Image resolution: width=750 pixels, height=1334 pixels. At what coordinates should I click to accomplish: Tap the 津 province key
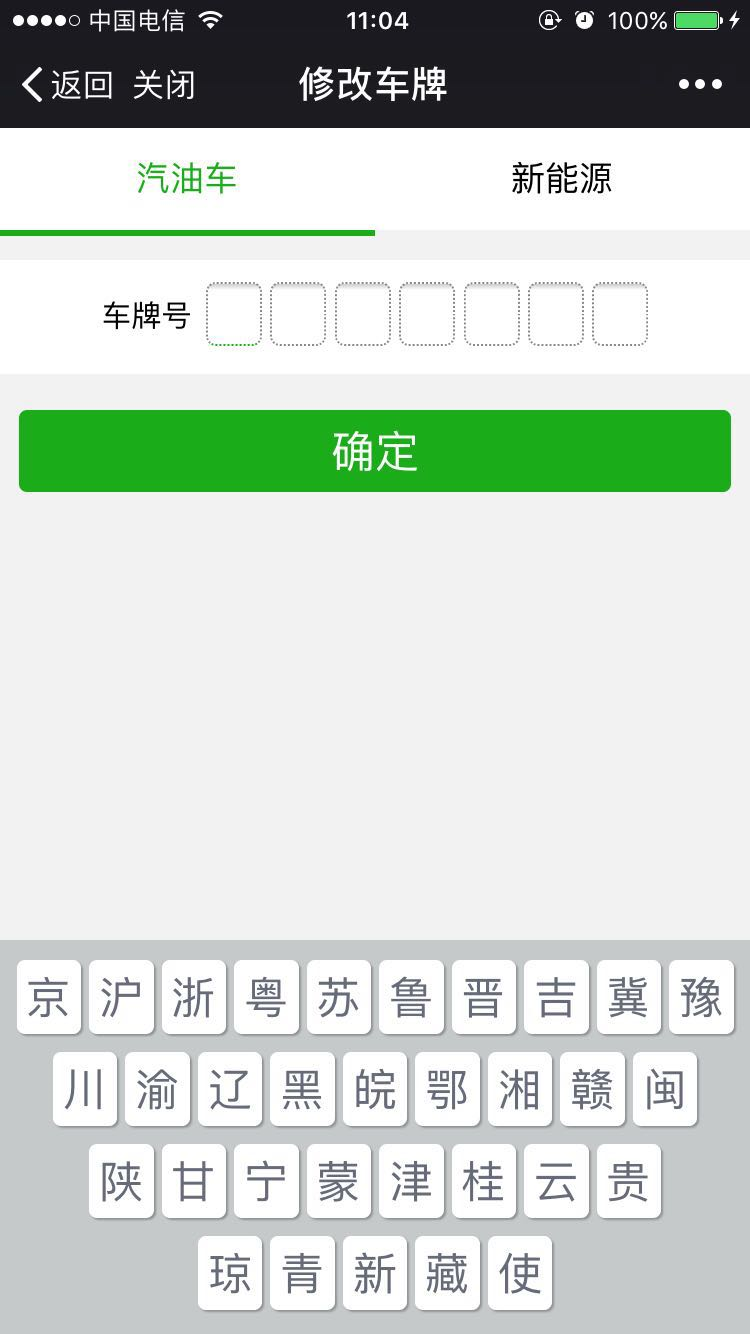(411, 1181)
